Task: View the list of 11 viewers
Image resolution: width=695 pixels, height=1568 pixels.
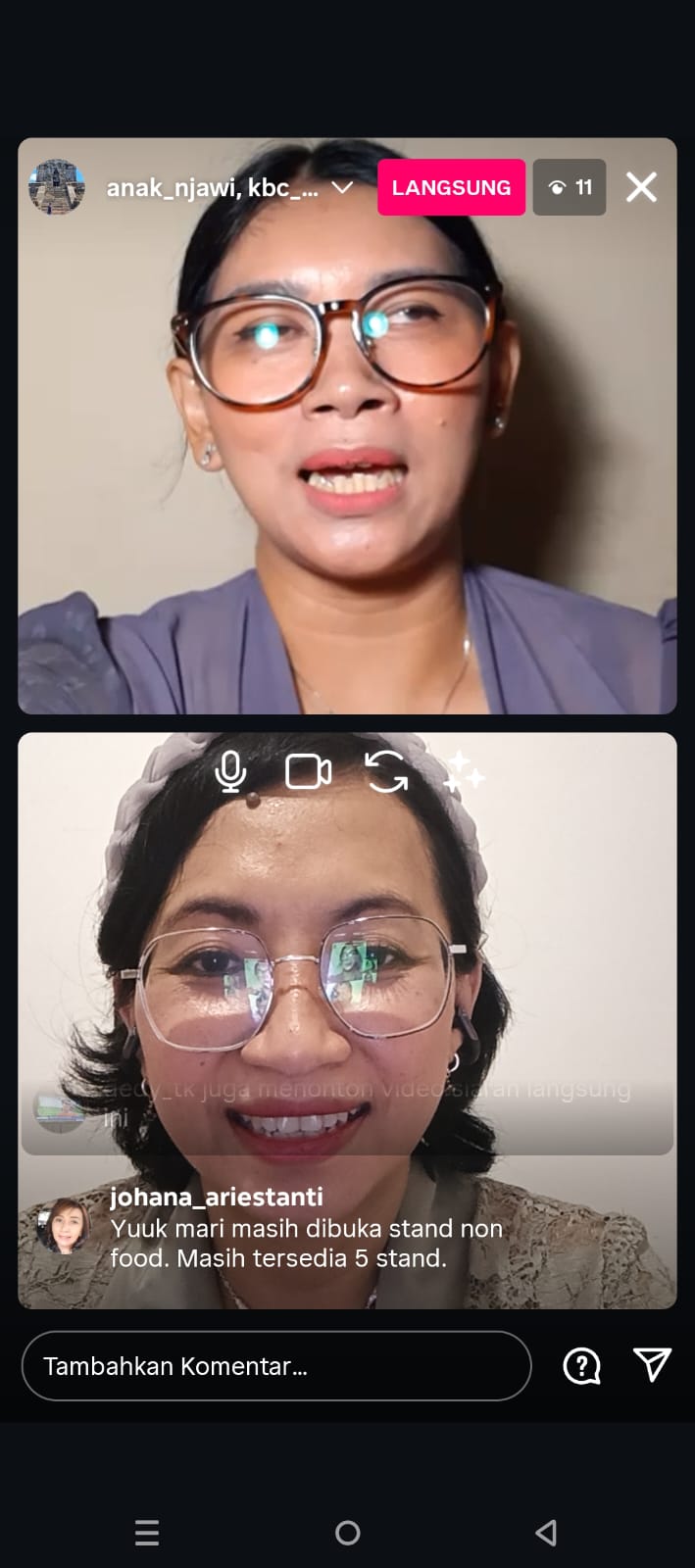Action: tap(570, 187)
